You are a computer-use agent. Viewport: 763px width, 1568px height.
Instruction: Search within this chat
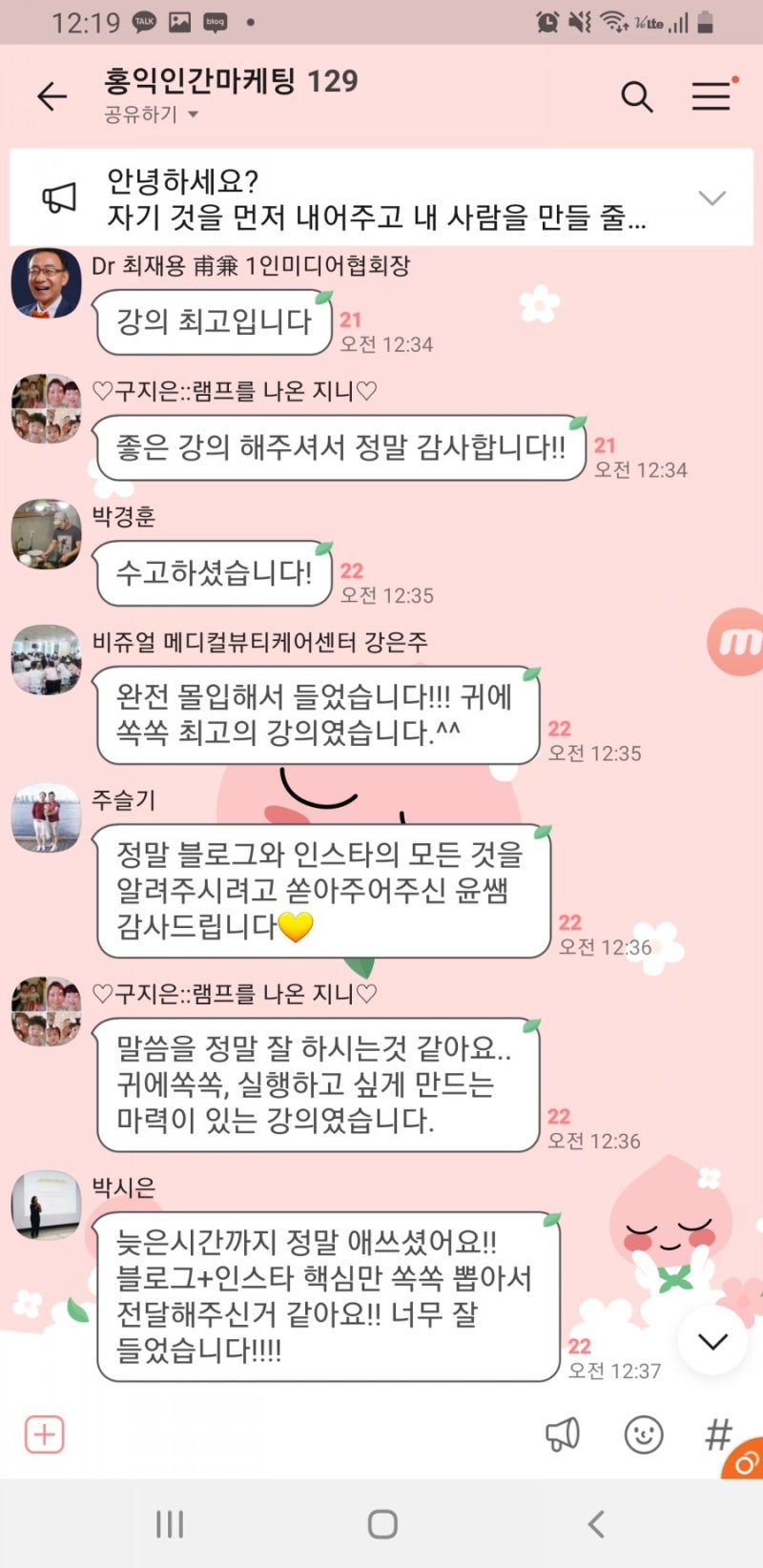point(636,96)
